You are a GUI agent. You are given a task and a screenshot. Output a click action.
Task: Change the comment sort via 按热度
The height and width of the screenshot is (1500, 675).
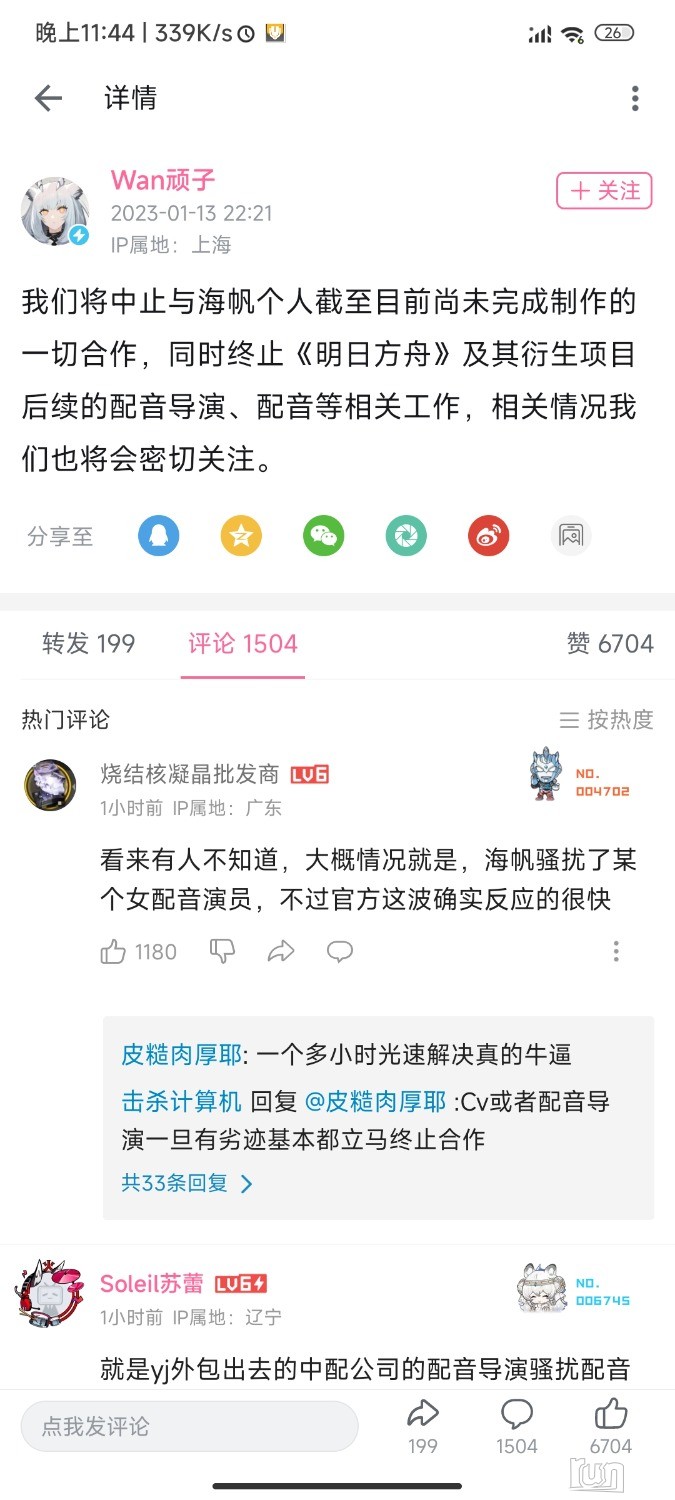(606, 719)
